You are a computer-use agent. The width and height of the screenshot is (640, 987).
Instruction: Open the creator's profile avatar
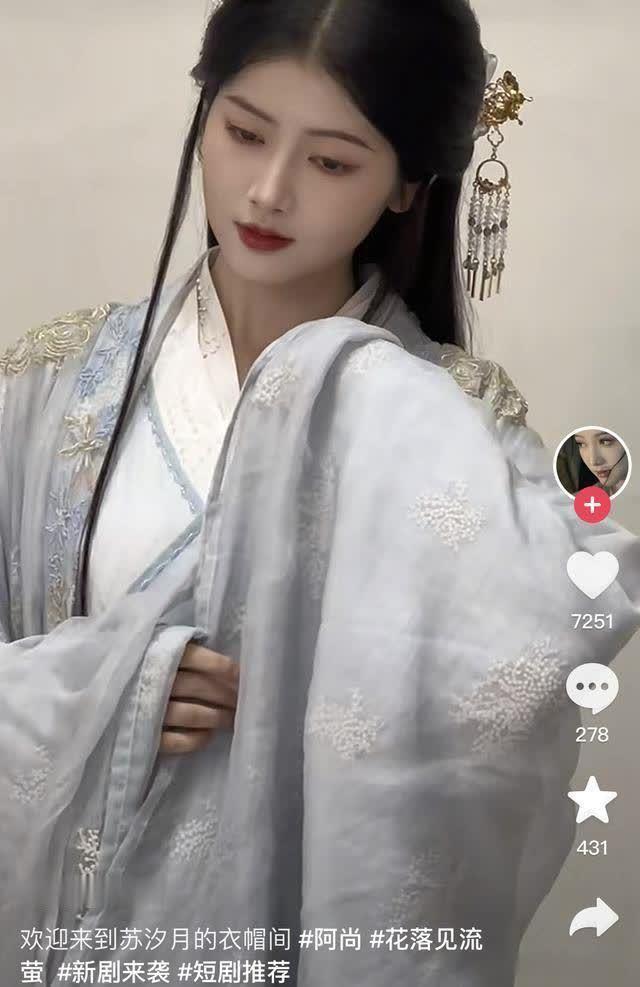pos(592,463)
